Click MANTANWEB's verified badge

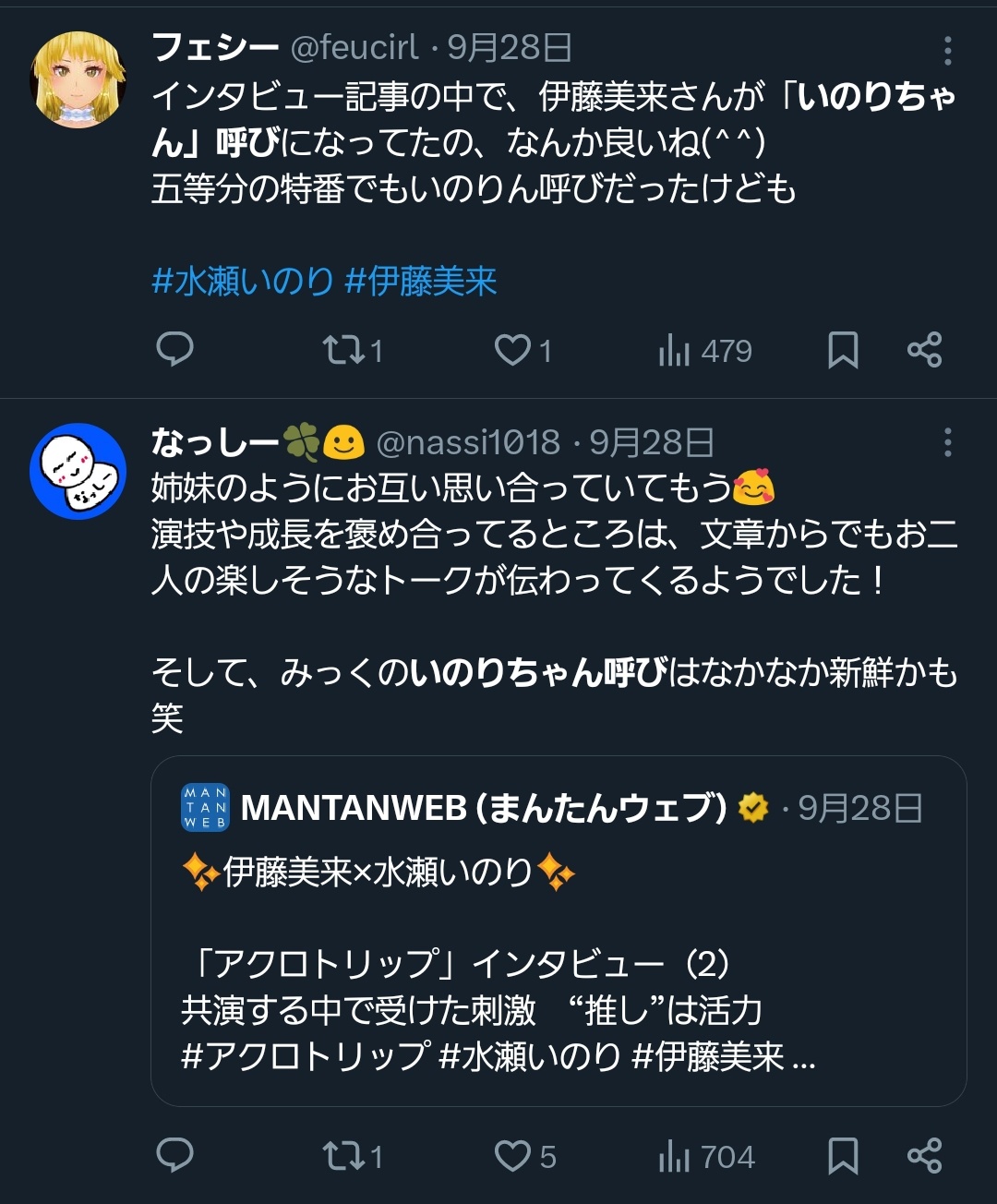pyautogui.click(x=754, y=806)
